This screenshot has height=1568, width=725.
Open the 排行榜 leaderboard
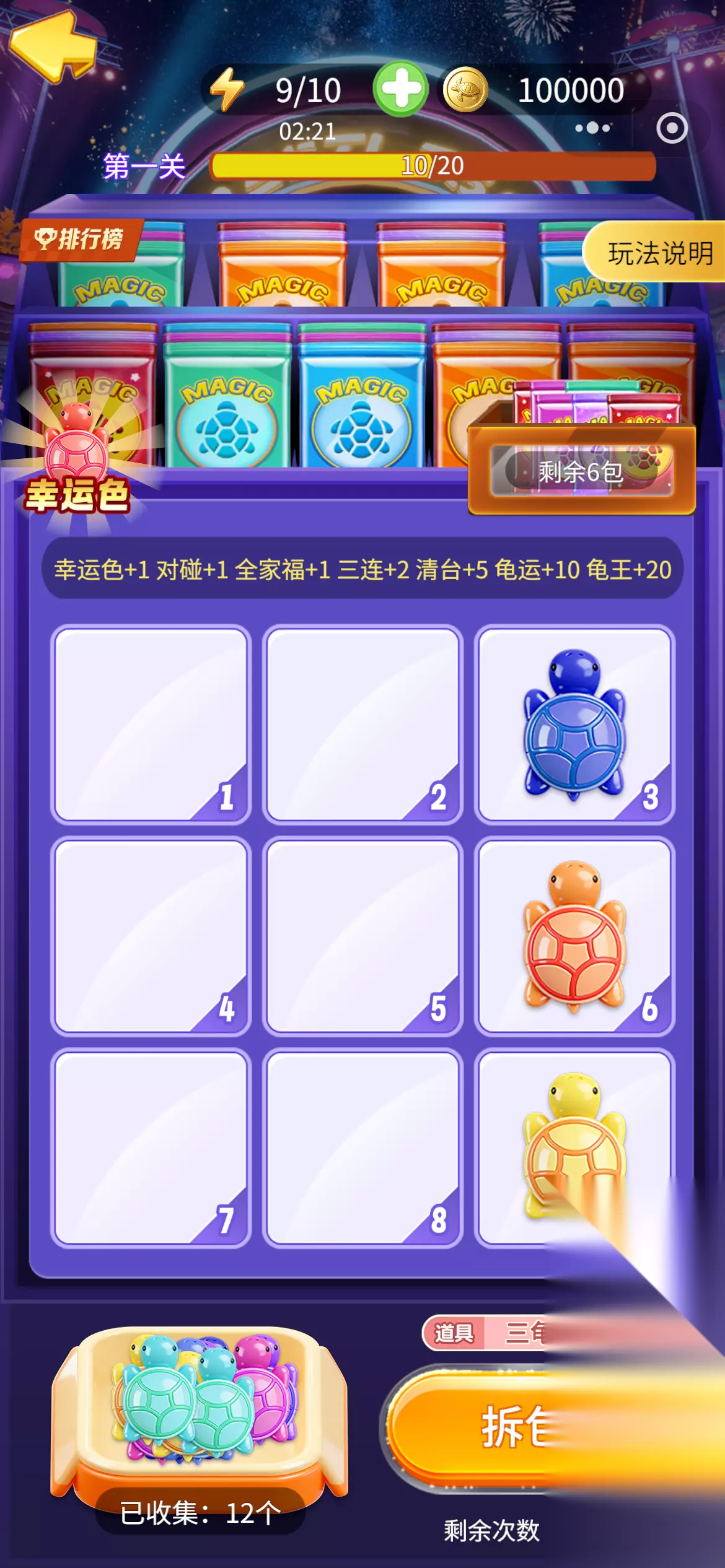click(81, 239)
